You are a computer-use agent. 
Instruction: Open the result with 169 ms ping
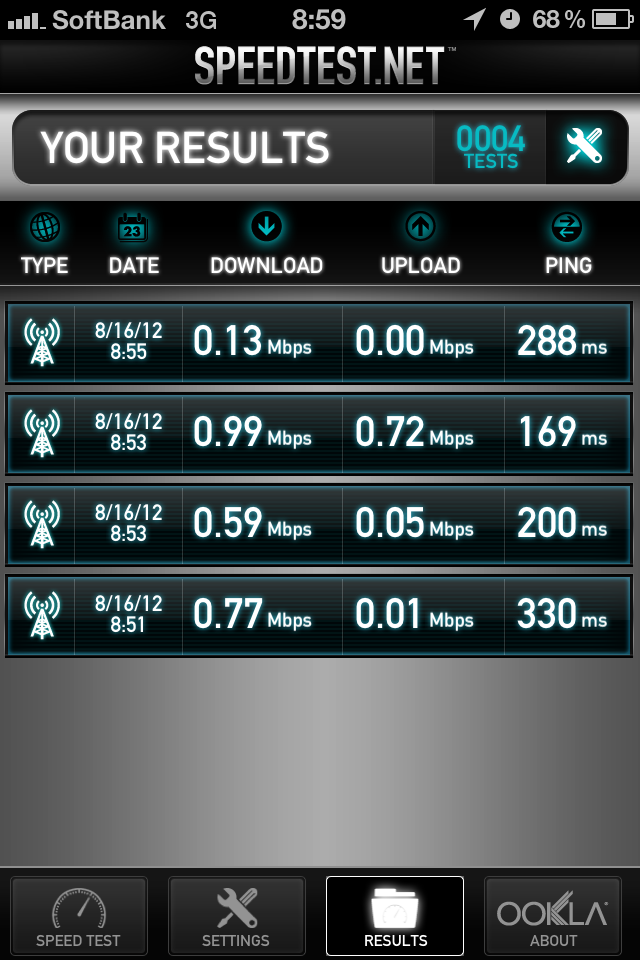click(x=319, y=433)
